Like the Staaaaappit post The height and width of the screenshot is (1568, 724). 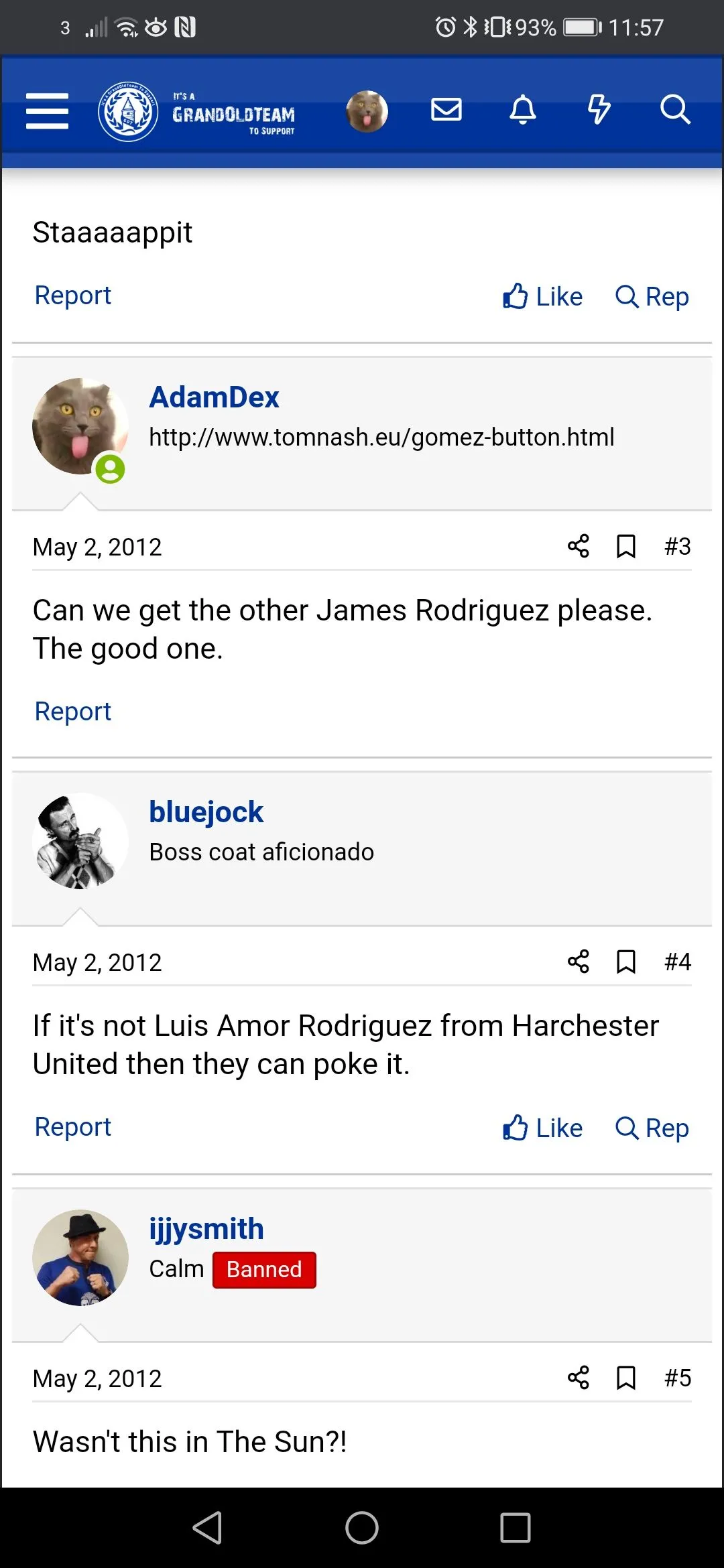543,296
